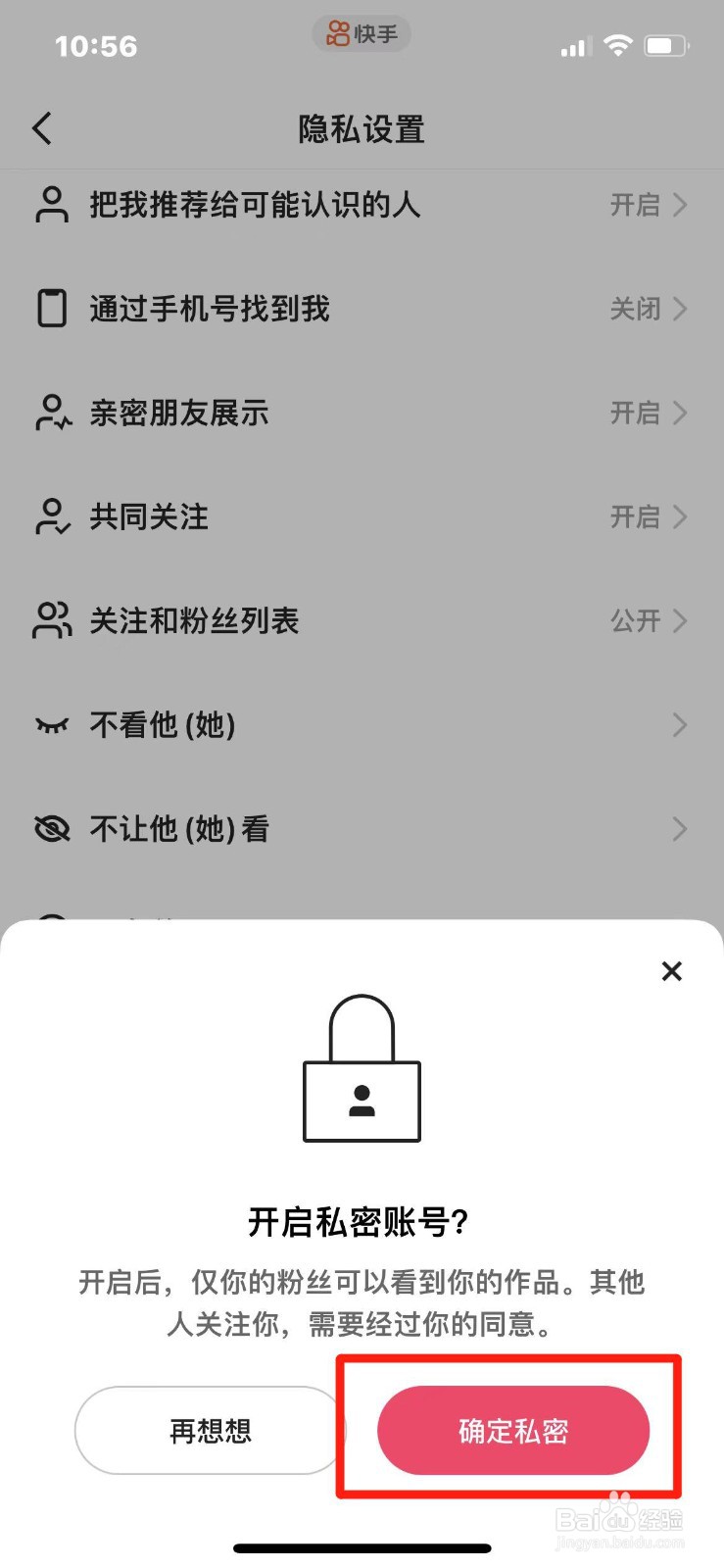Confirm with the 确定私密 button
Viewport: 724px width, 1568px height.
513,1430
